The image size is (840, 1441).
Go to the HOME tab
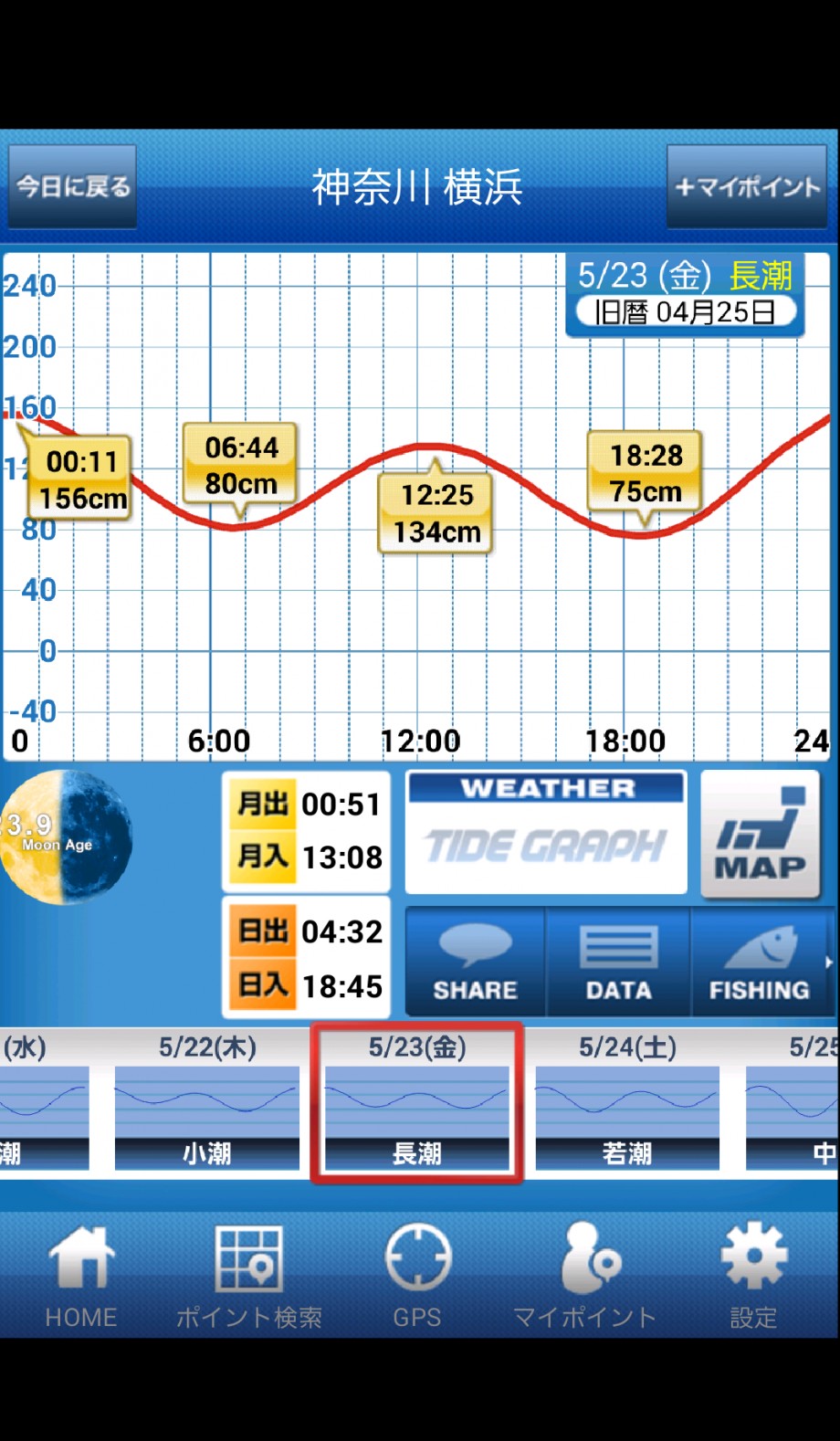(81, 1276)
